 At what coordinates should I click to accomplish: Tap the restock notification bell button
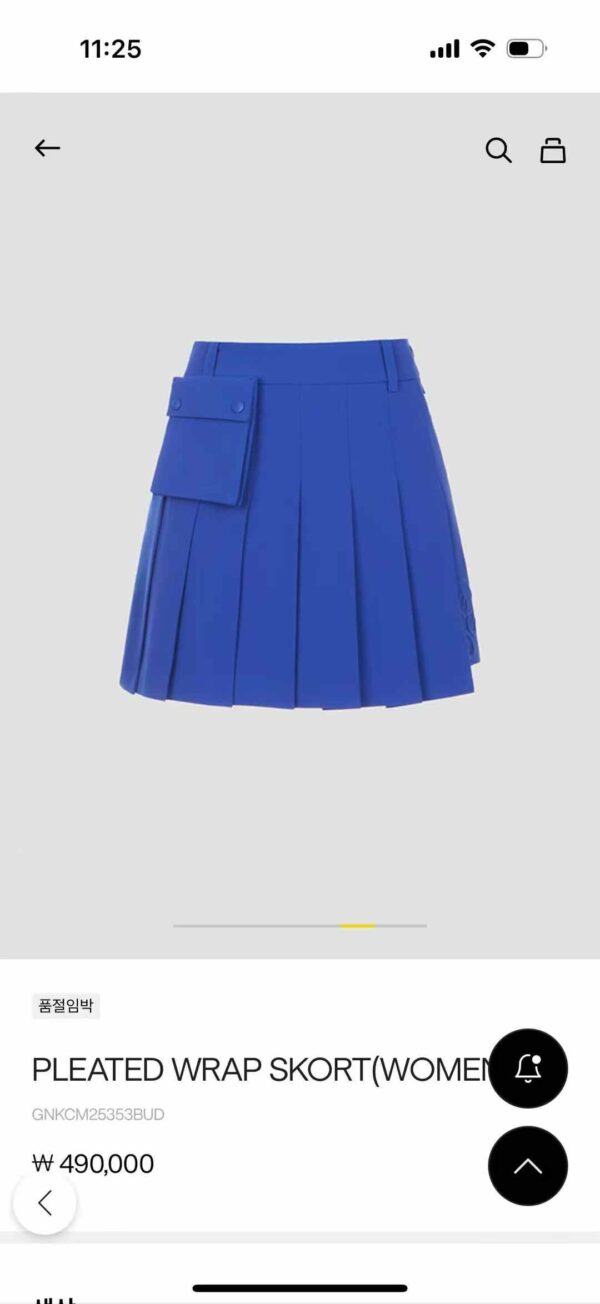[x=527, y=1068]
